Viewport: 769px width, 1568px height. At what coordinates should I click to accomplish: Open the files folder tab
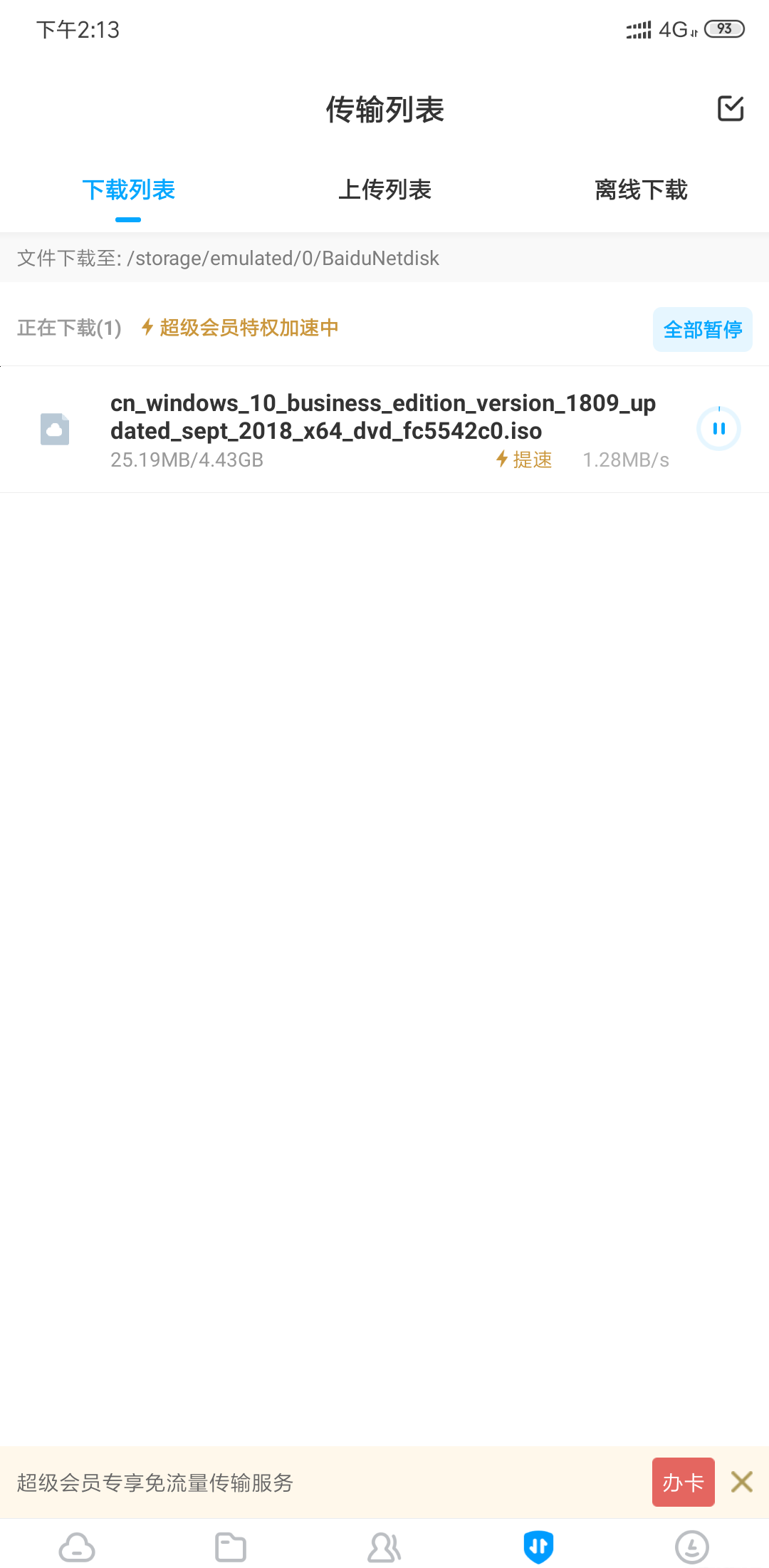[231, 1547]
